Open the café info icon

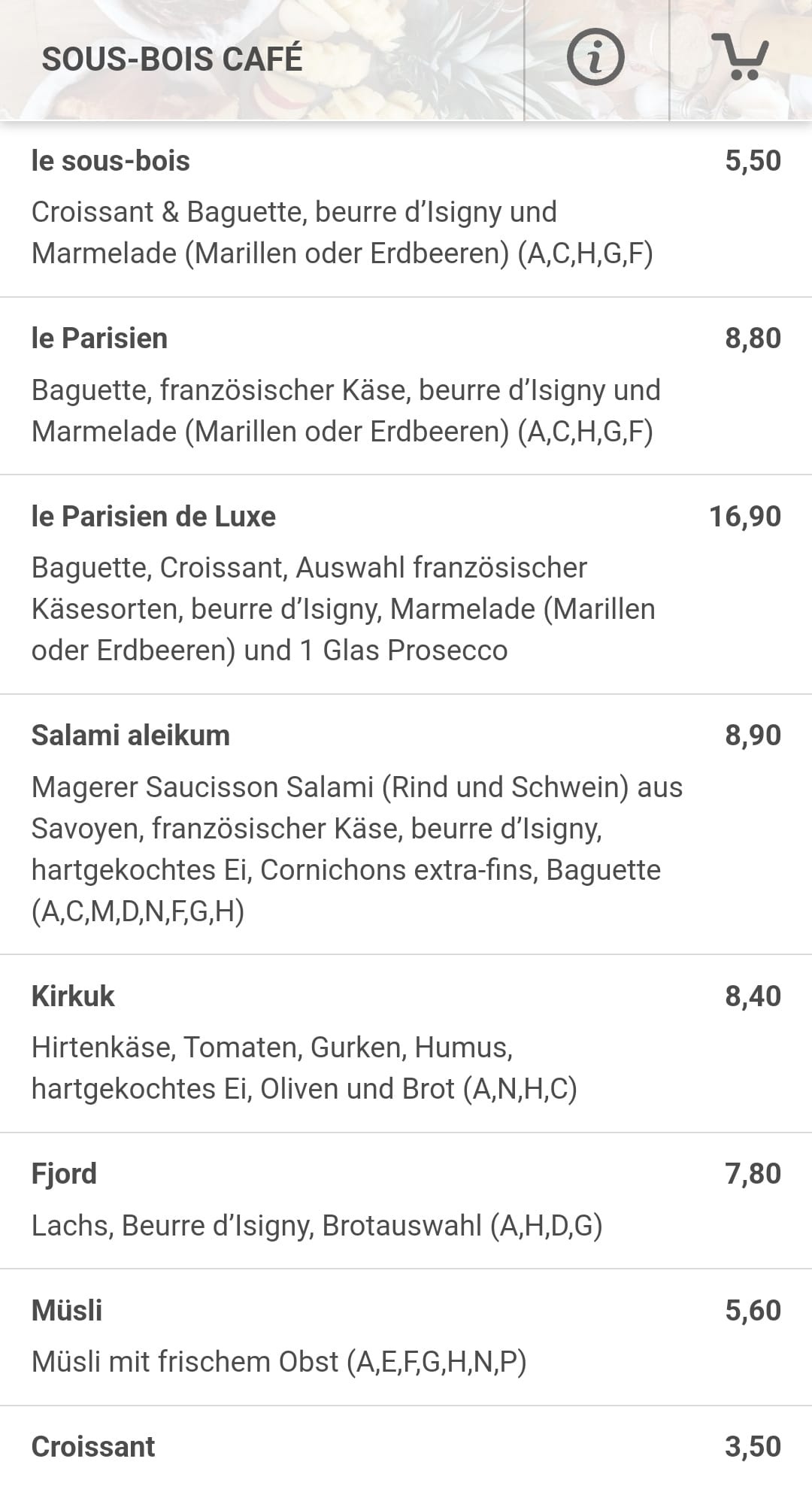595,57
